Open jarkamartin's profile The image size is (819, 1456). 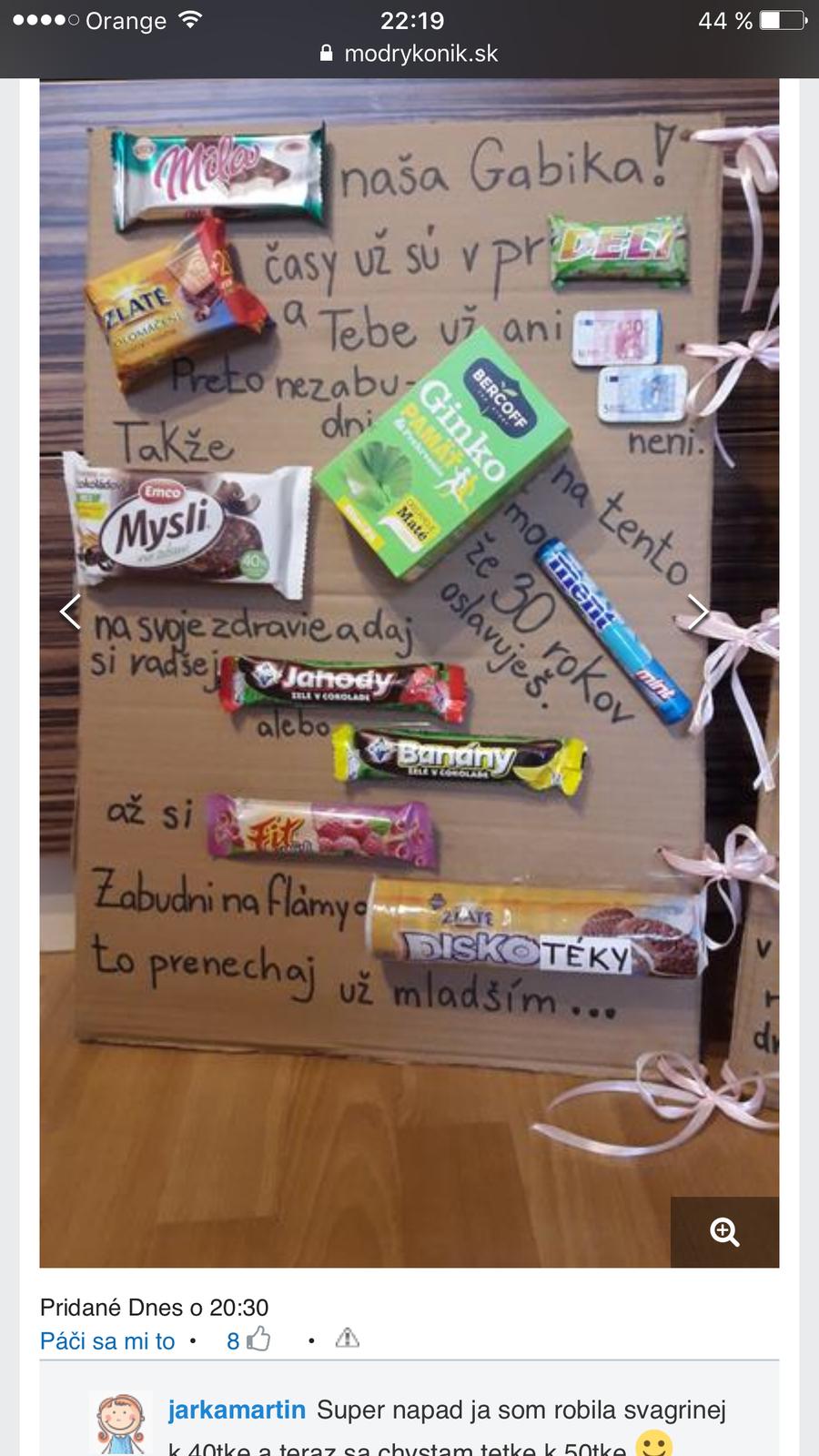pyautogui.click(x=237, y=1410)
